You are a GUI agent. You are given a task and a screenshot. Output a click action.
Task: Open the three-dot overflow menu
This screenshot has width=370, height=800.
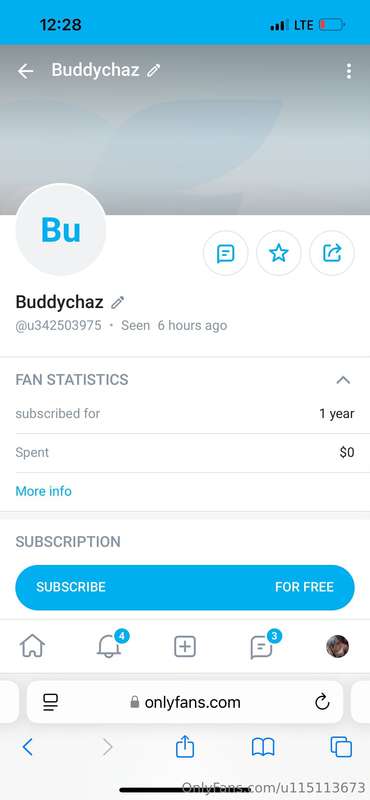click(x=349, y=71)
